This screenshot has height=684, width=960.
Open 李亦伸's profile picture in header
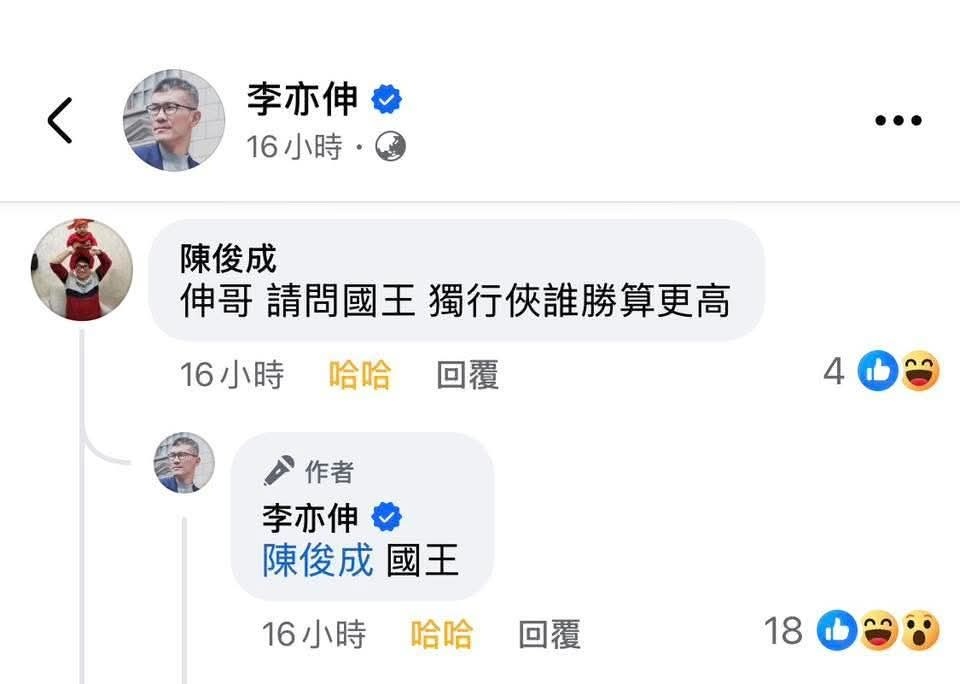point(173,121)
